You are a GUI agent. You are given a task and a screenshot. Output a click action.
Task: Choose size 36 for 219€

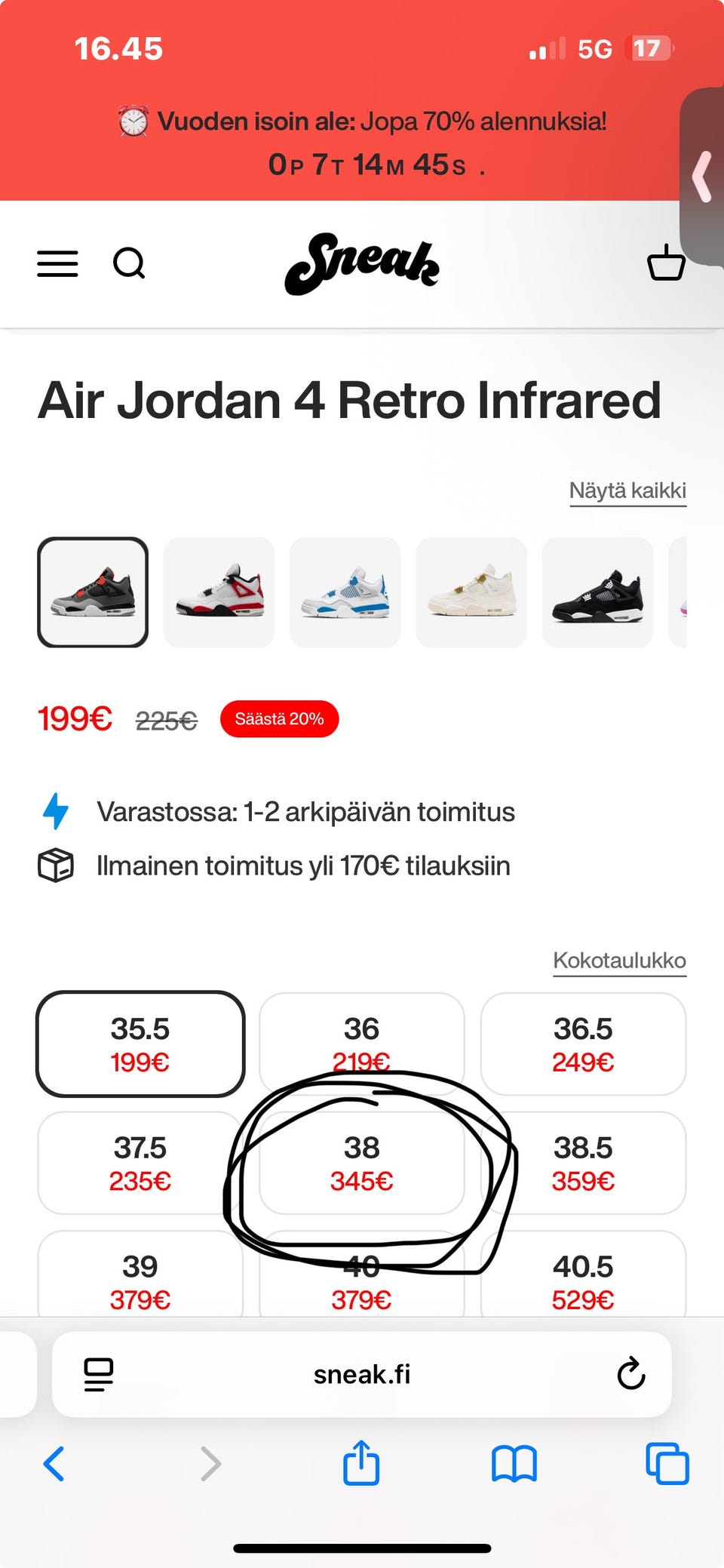pyautogui.click(x=362, y=1044)
